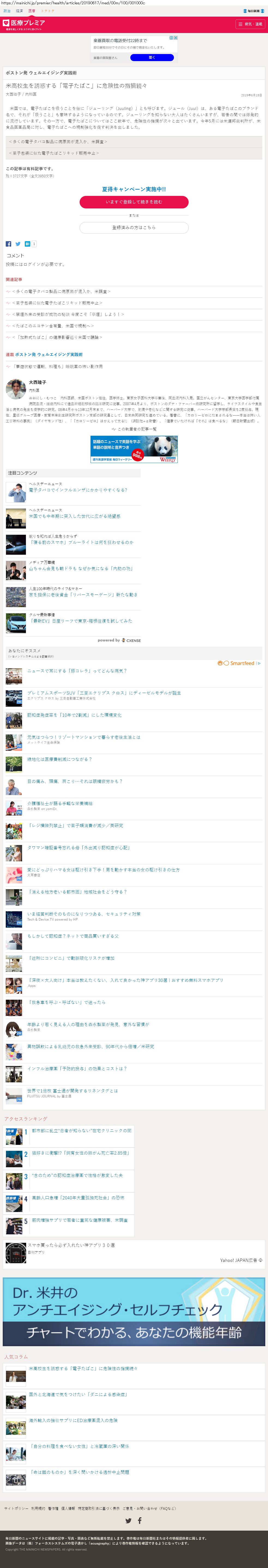Switch to the 政治 tab
268x1568 pixels.
[7, 11]
